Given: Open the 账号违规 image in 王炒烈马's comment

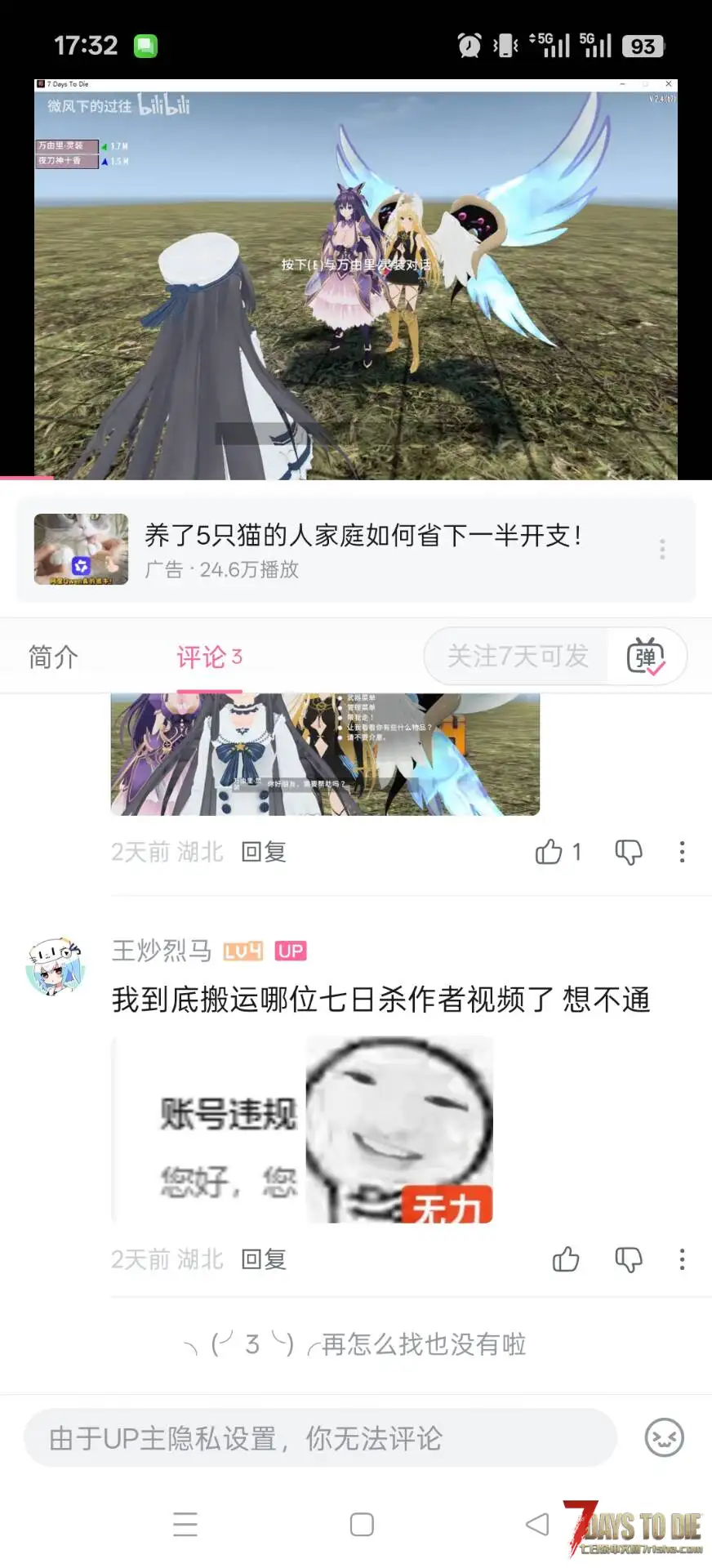Looking at the screenshot, I should coord(302,1129).
